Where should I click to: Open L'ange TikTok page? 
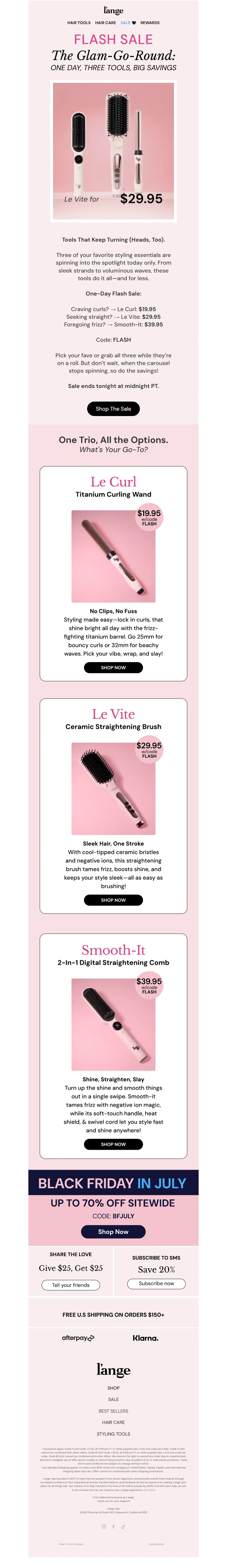click(x=122, y=1527)
